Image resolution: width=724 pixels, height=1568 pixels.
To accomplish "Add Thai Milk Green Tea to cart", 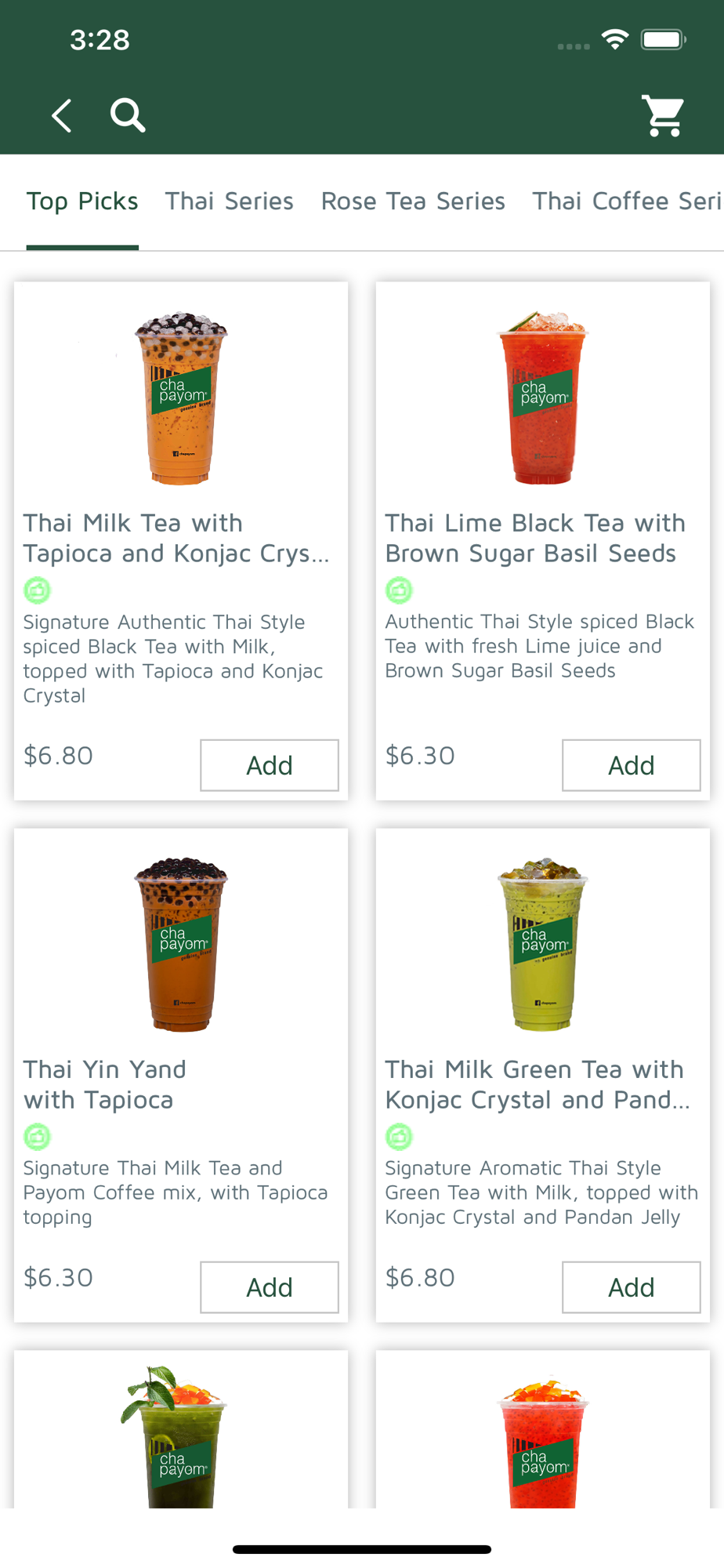I will [x=632, y=1287].
